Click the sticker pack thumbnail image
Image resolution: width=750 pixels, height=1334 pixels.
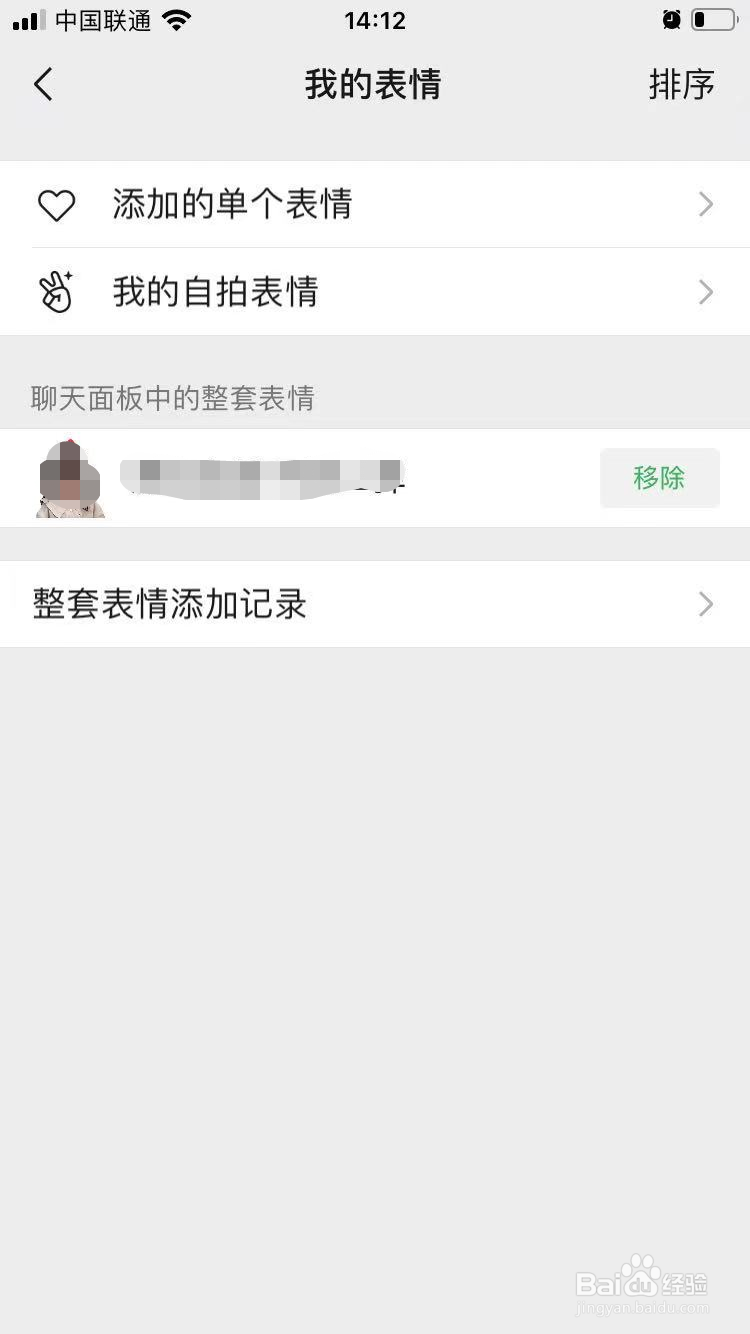(69, 478)
